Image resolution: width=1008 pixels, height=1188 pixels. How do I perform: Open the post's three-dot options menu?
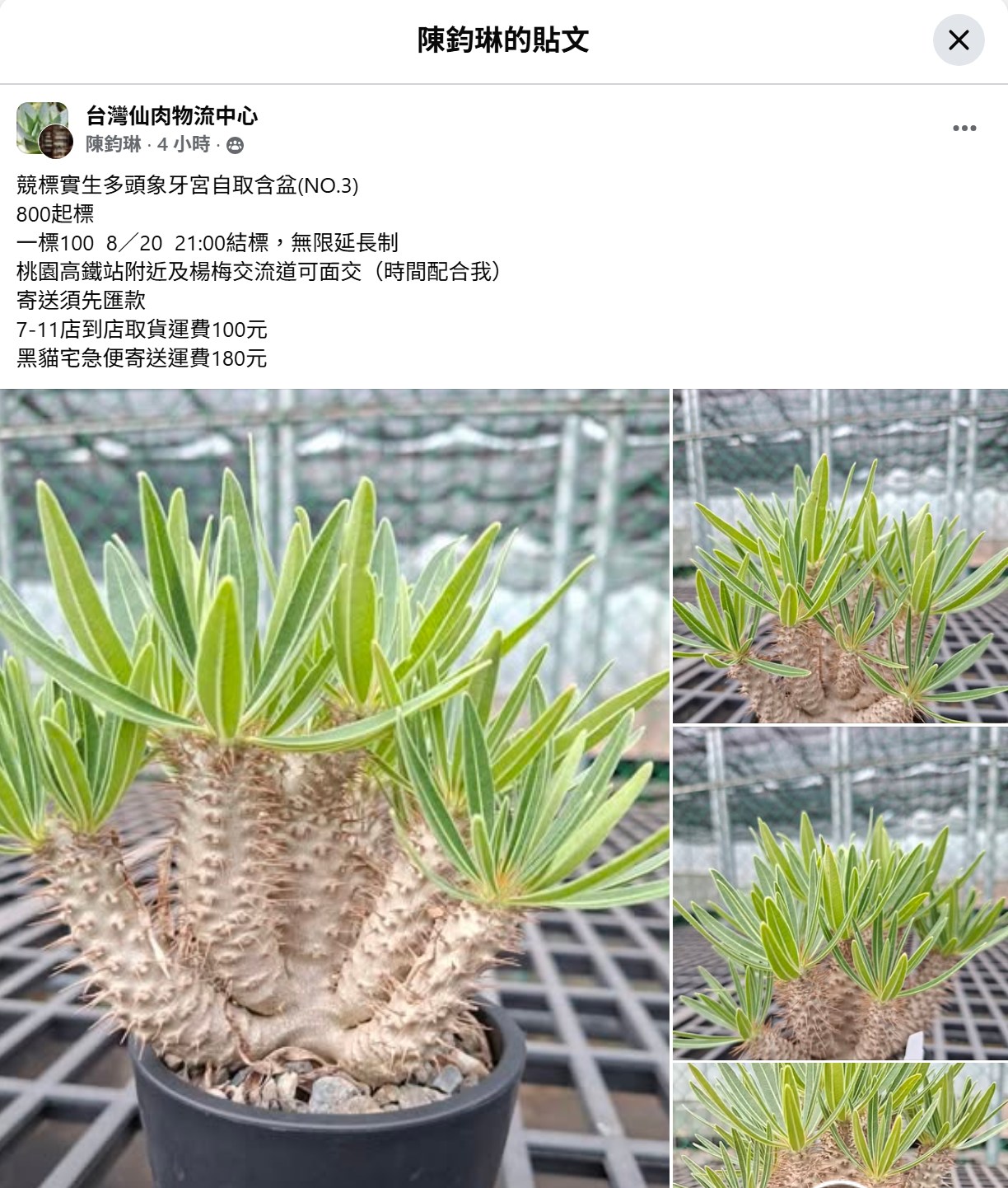[964, 129]
